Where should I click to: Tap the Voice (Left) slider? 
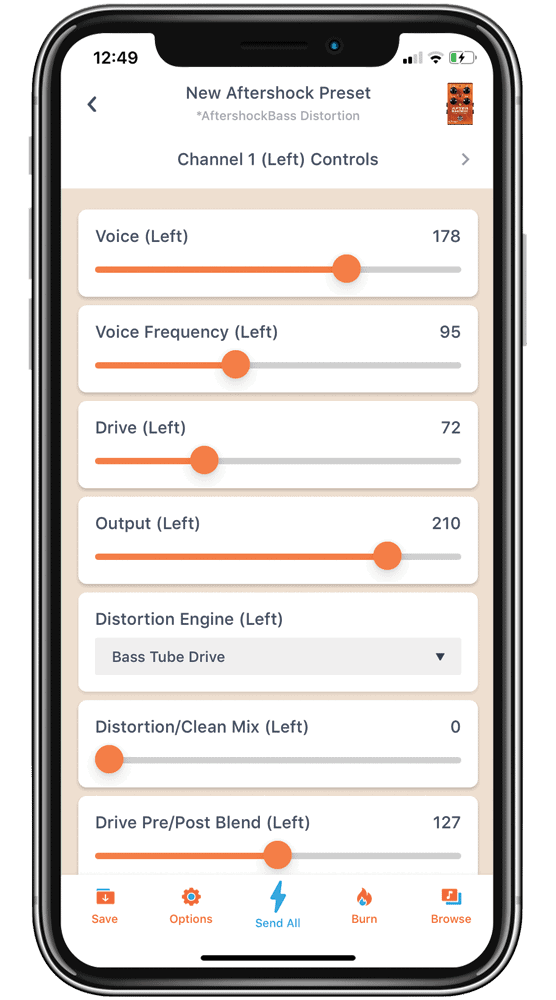tap(278, 269)
